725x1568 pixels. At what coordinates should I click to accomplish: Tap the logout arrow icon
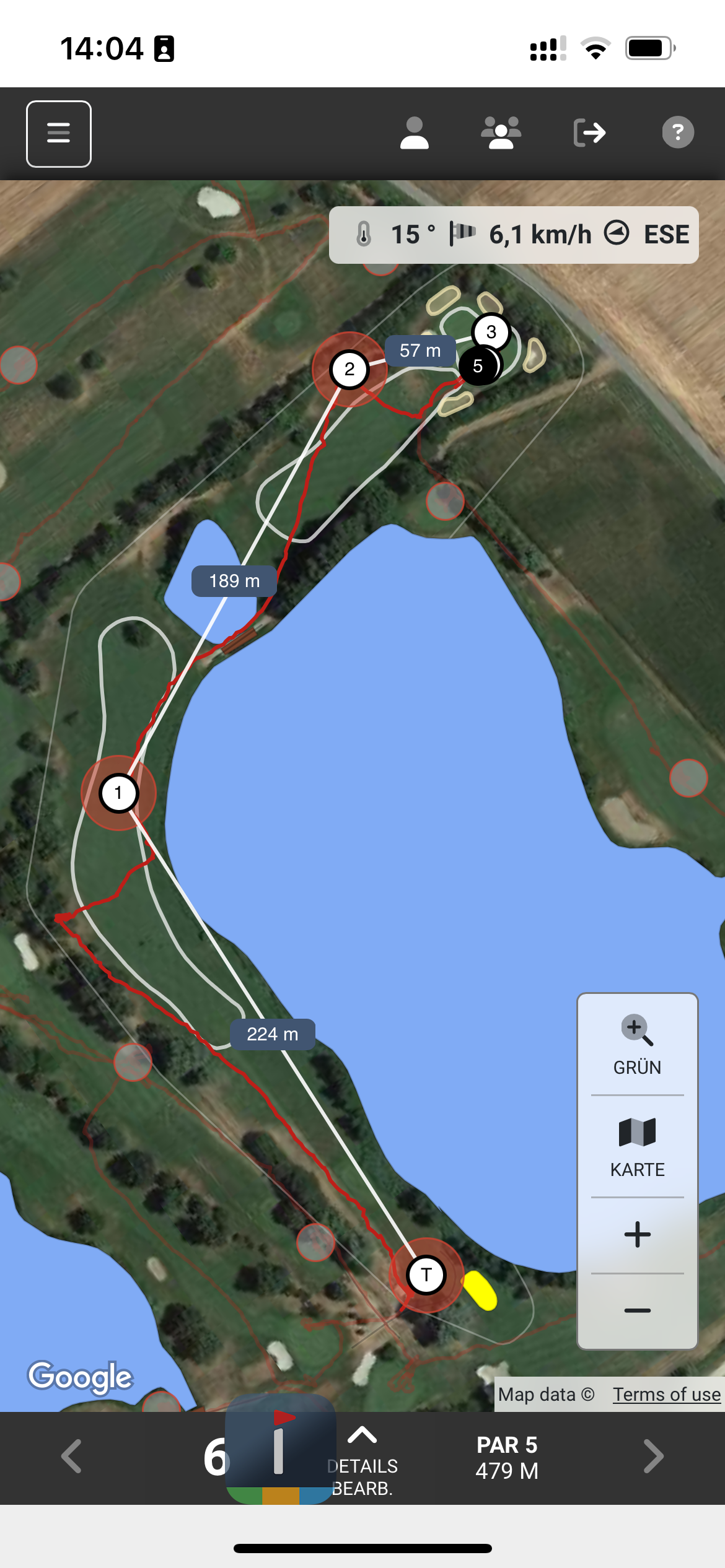tap(589, 133)
